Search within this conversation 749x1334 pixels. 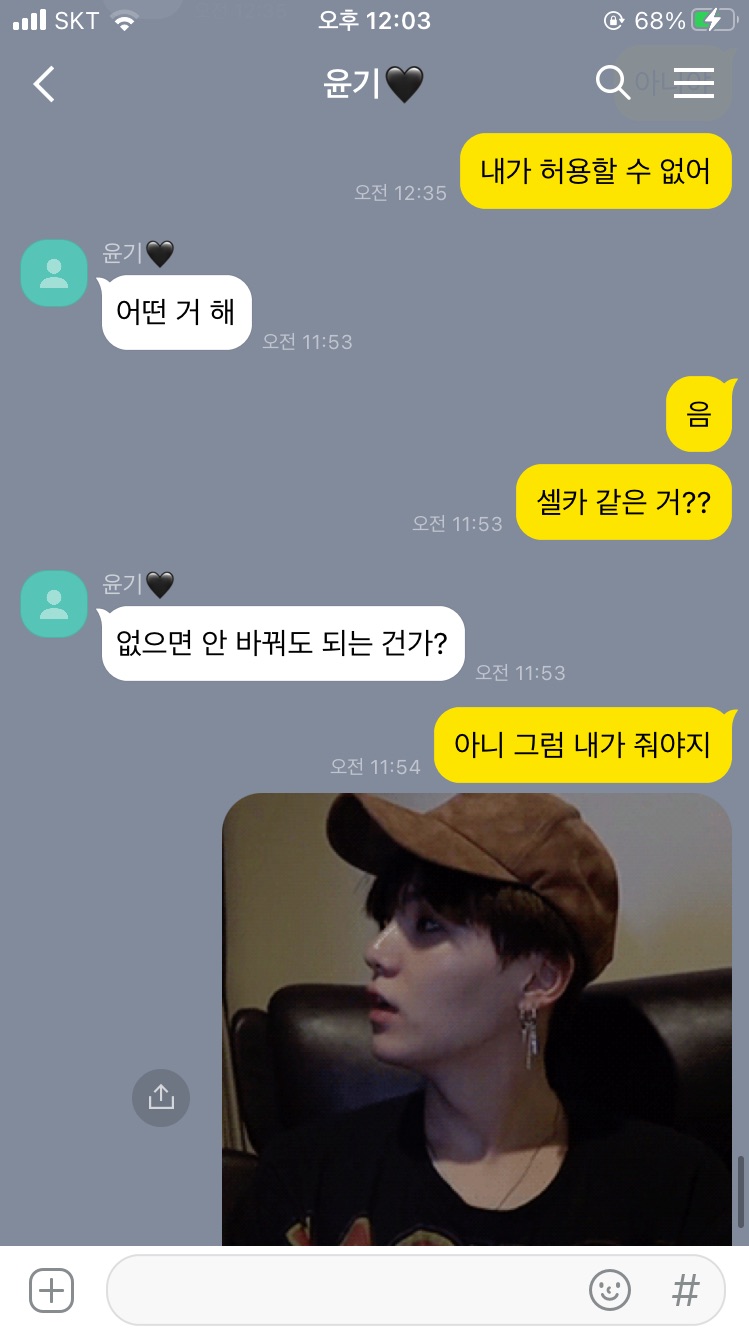[x=612, y=82]
